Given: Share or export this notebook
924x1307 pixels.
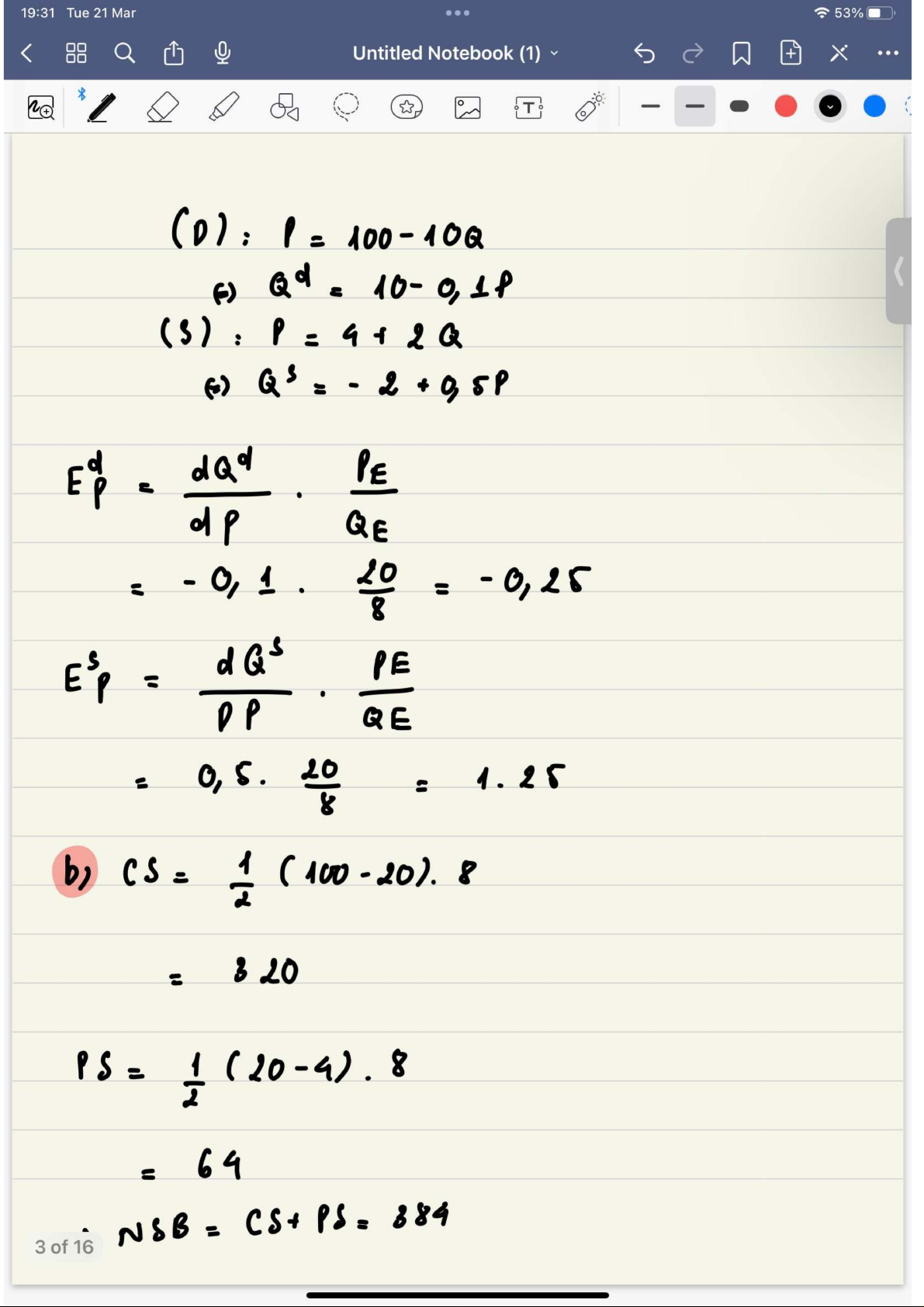Looking at the screenshot, I should coord(174,53).
